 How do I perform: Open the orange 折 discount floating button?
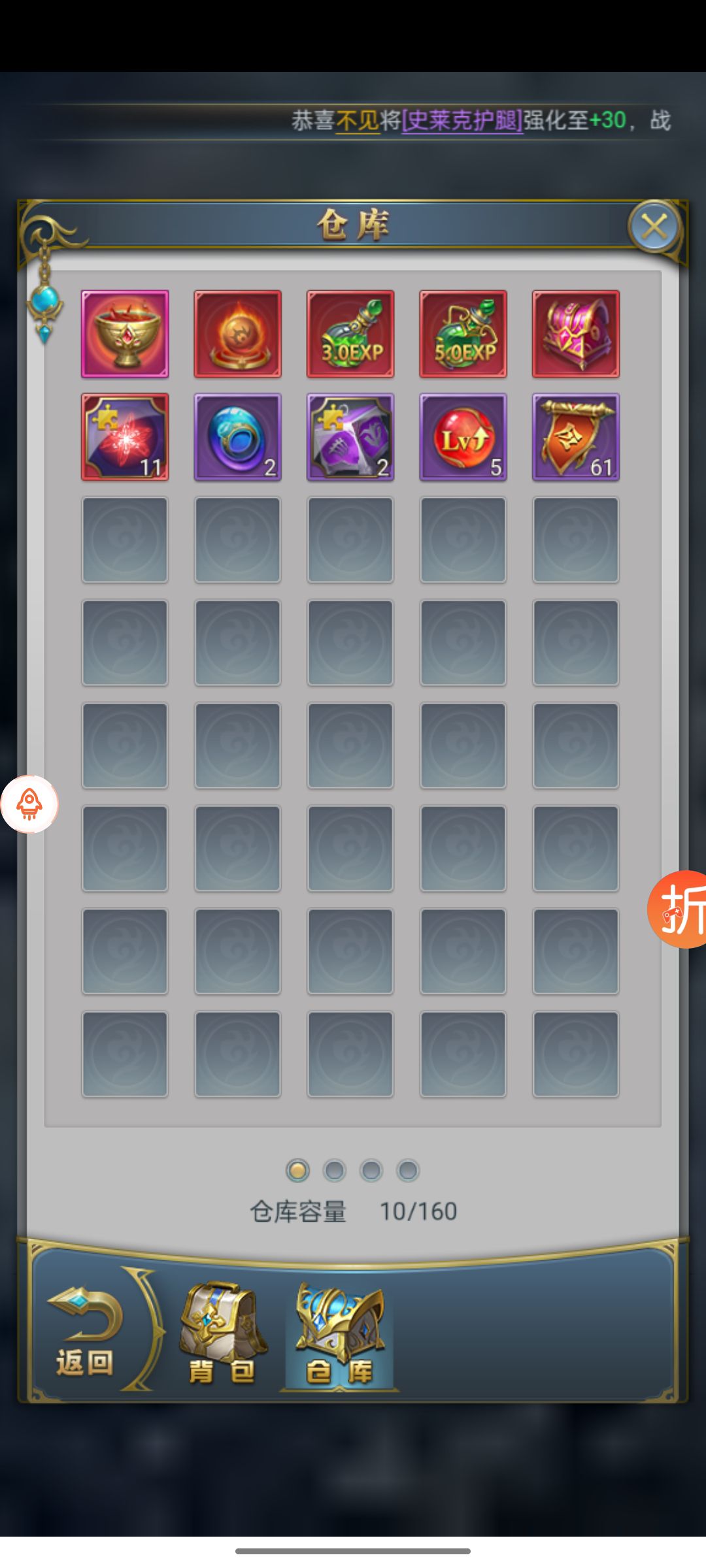pos(679,909)
